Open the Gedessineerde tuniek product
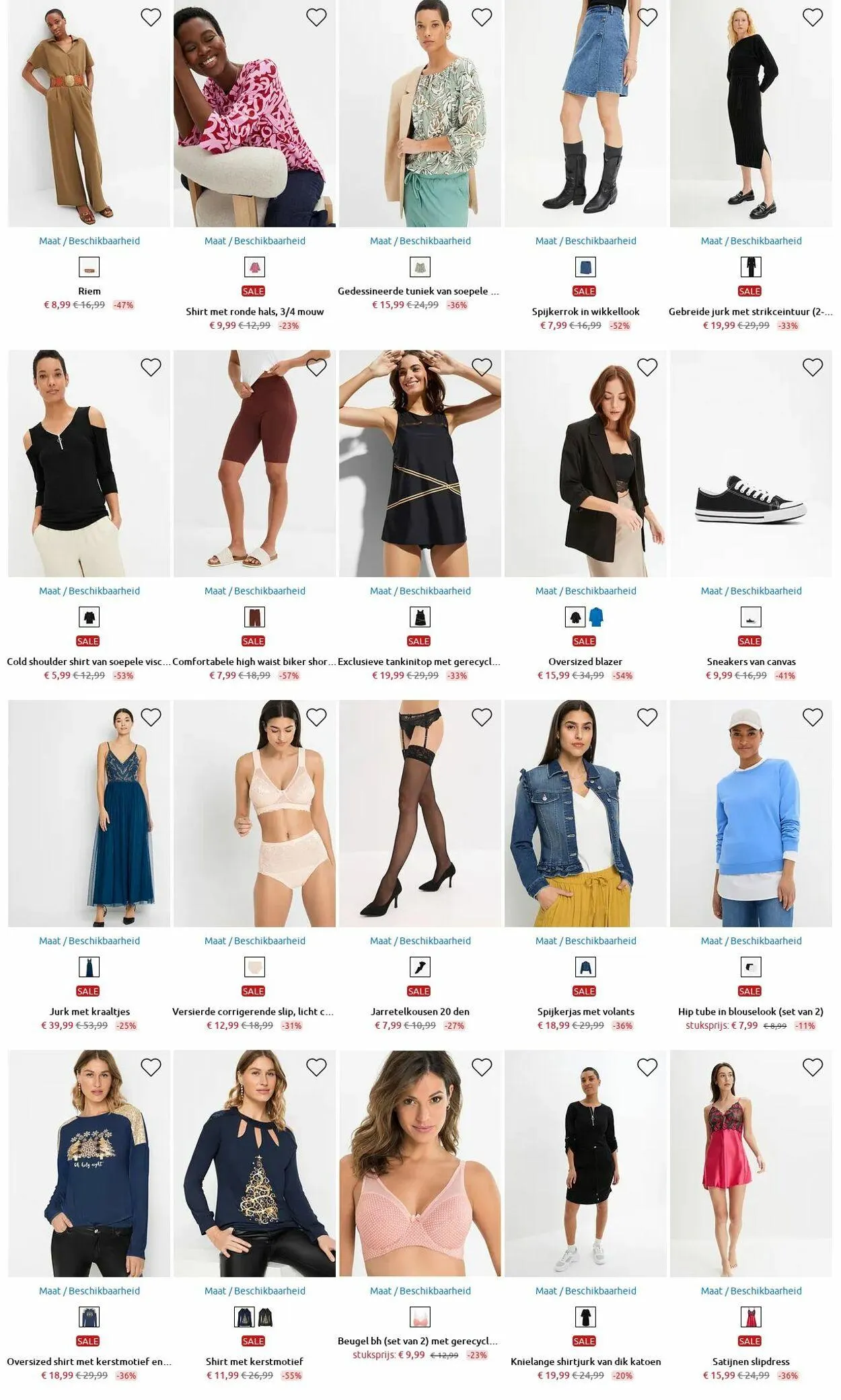The image size is (841, 1400). (420, 291)
